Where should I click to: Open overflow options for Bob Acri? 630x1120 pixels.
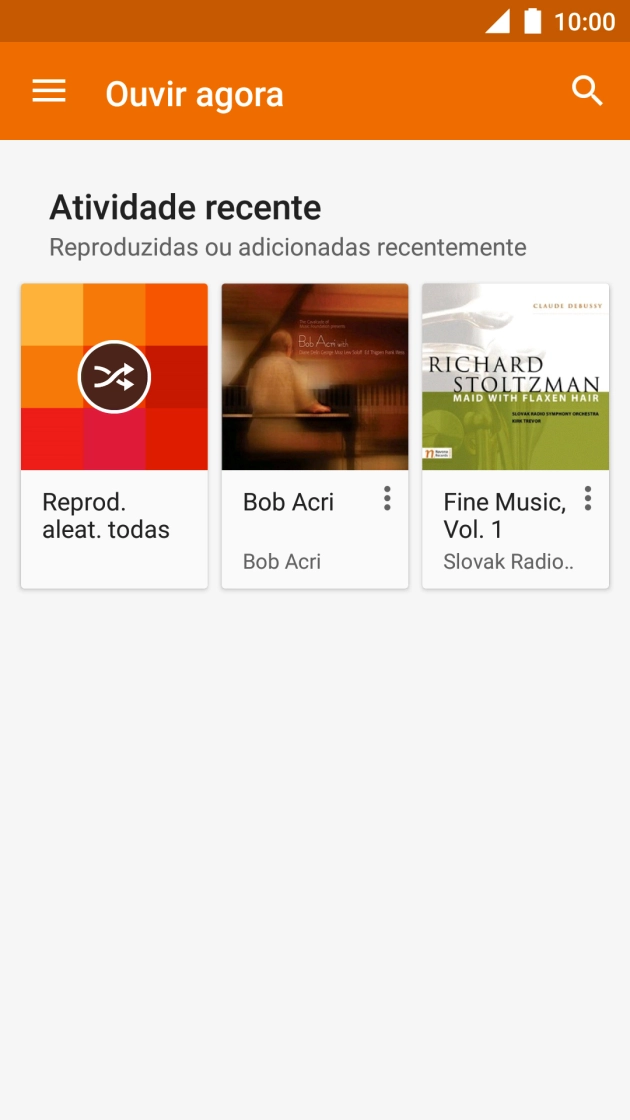point(387,499)
